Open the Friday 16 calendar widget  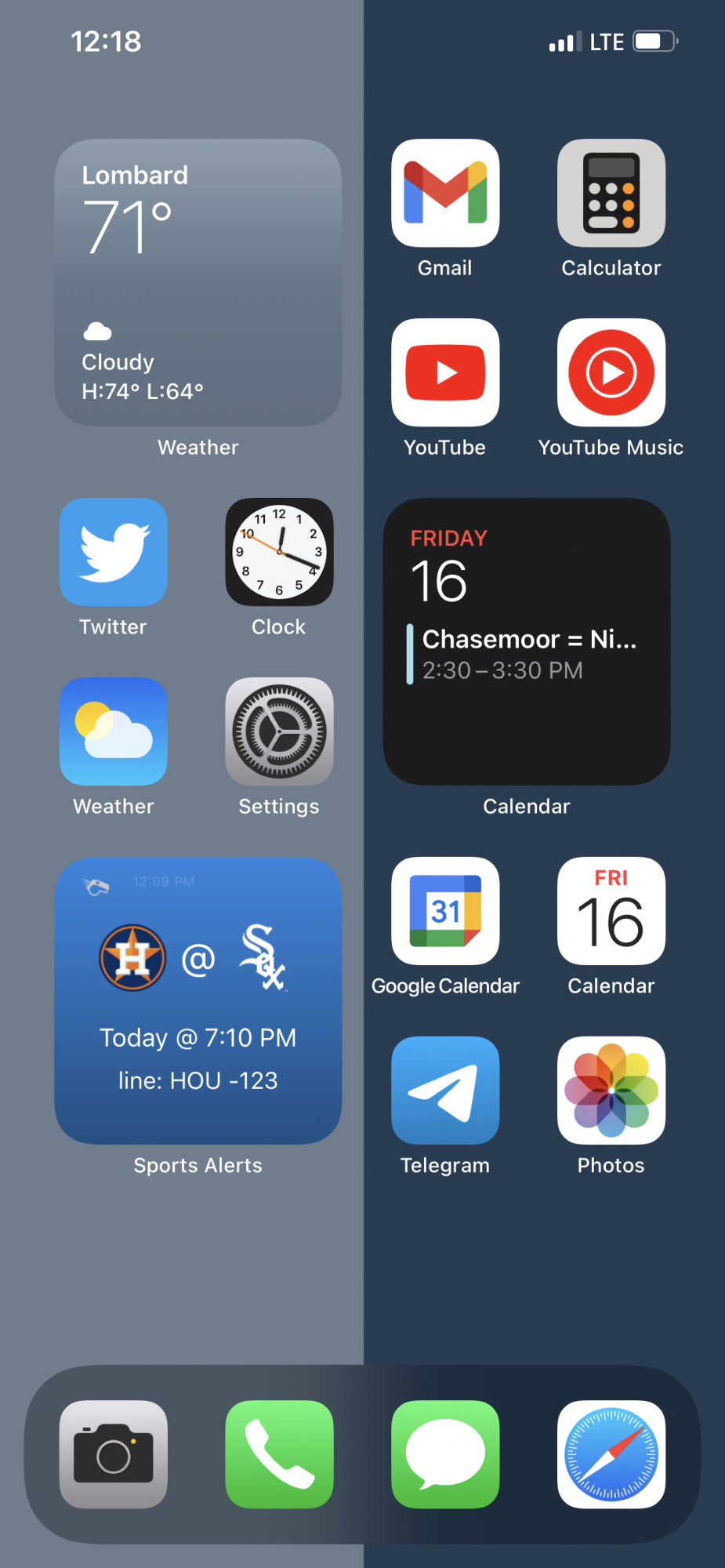pyautogui.click(x=527, y=641)
